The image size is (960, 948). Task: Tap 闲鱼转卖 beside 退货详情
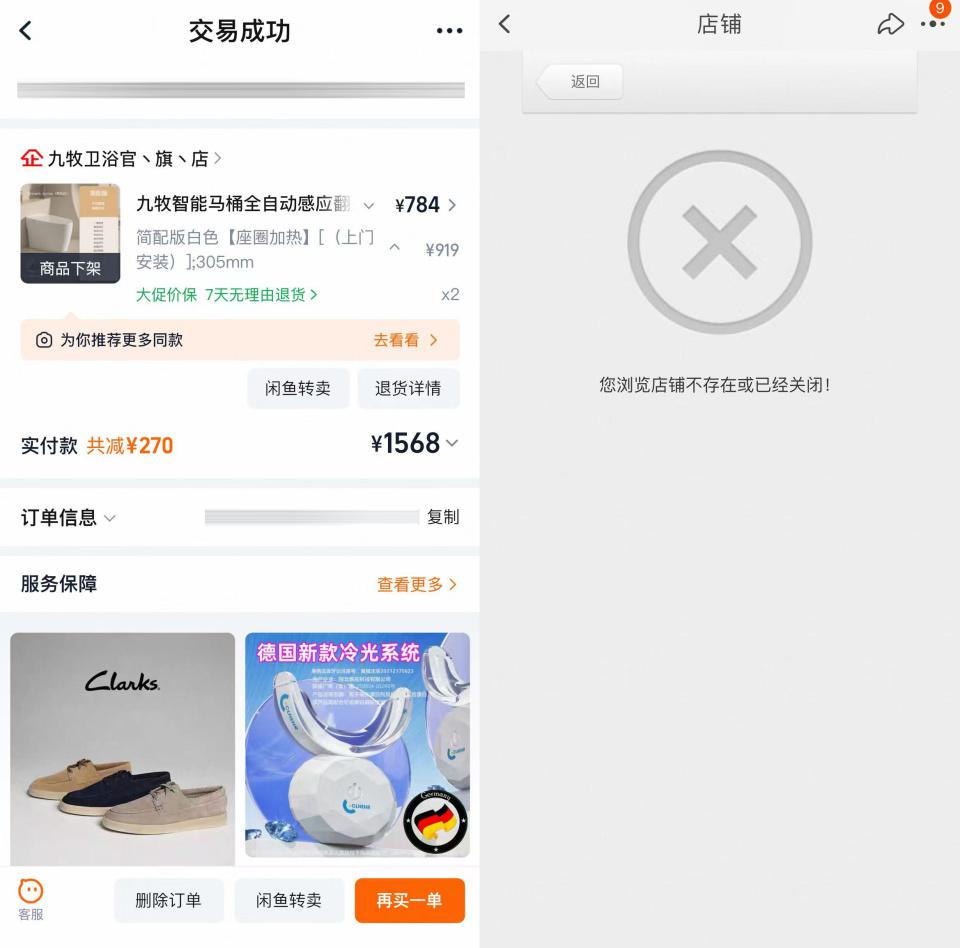(x=298, y=388)
